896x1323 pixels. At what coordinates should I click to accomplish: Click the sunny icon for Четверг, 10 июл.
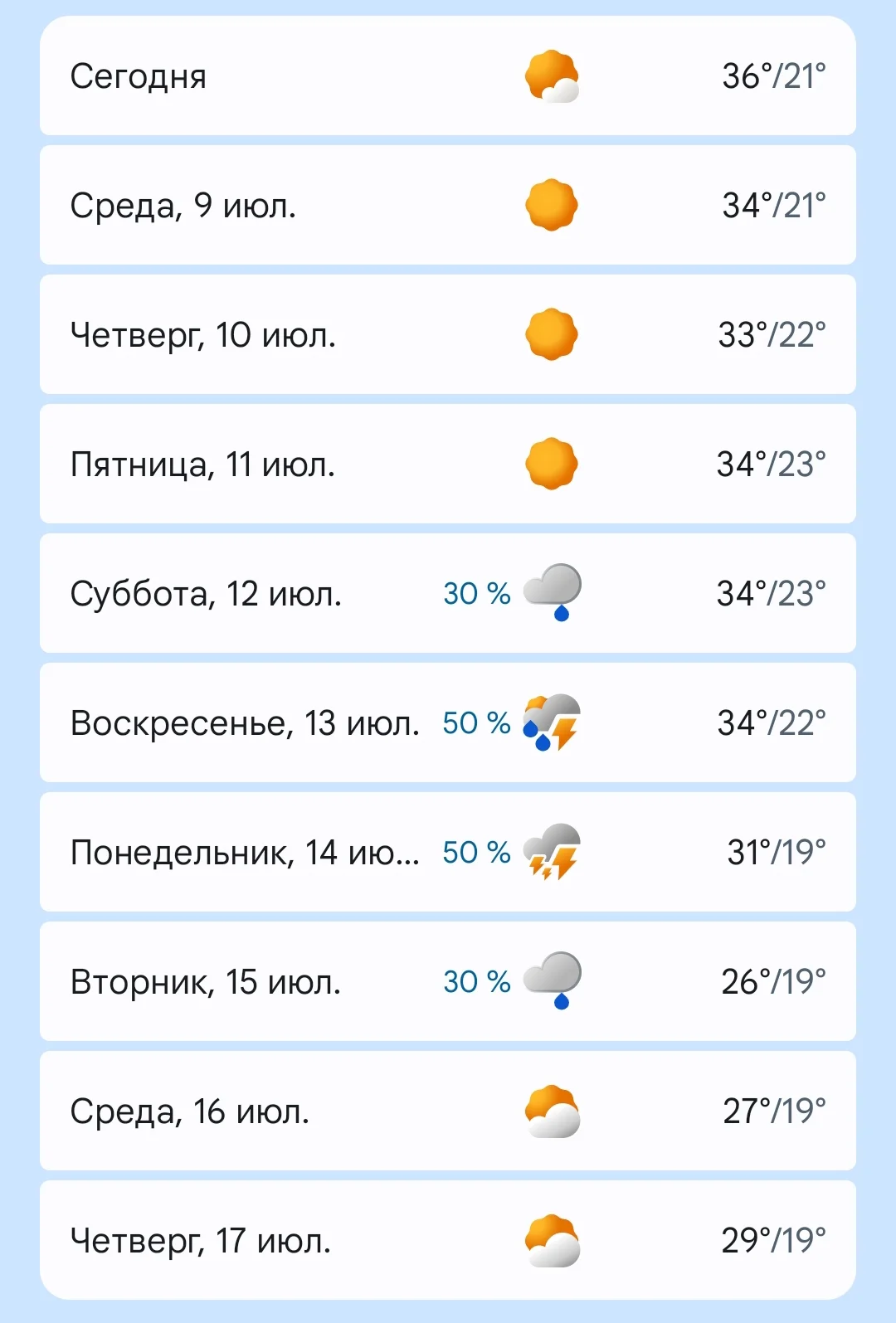549,334
